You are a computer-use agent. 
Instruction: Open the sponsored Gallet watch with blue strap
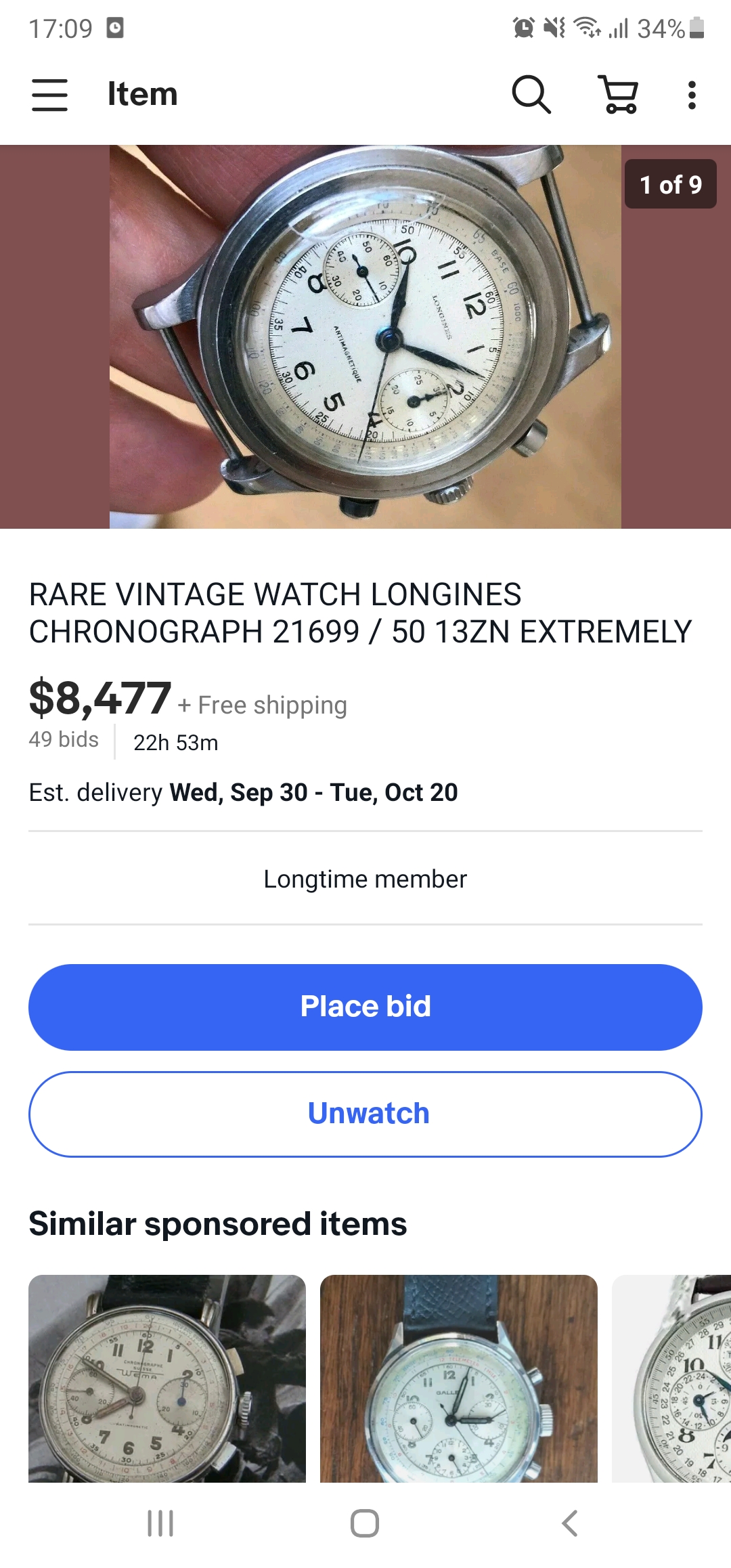[458, 1378]
